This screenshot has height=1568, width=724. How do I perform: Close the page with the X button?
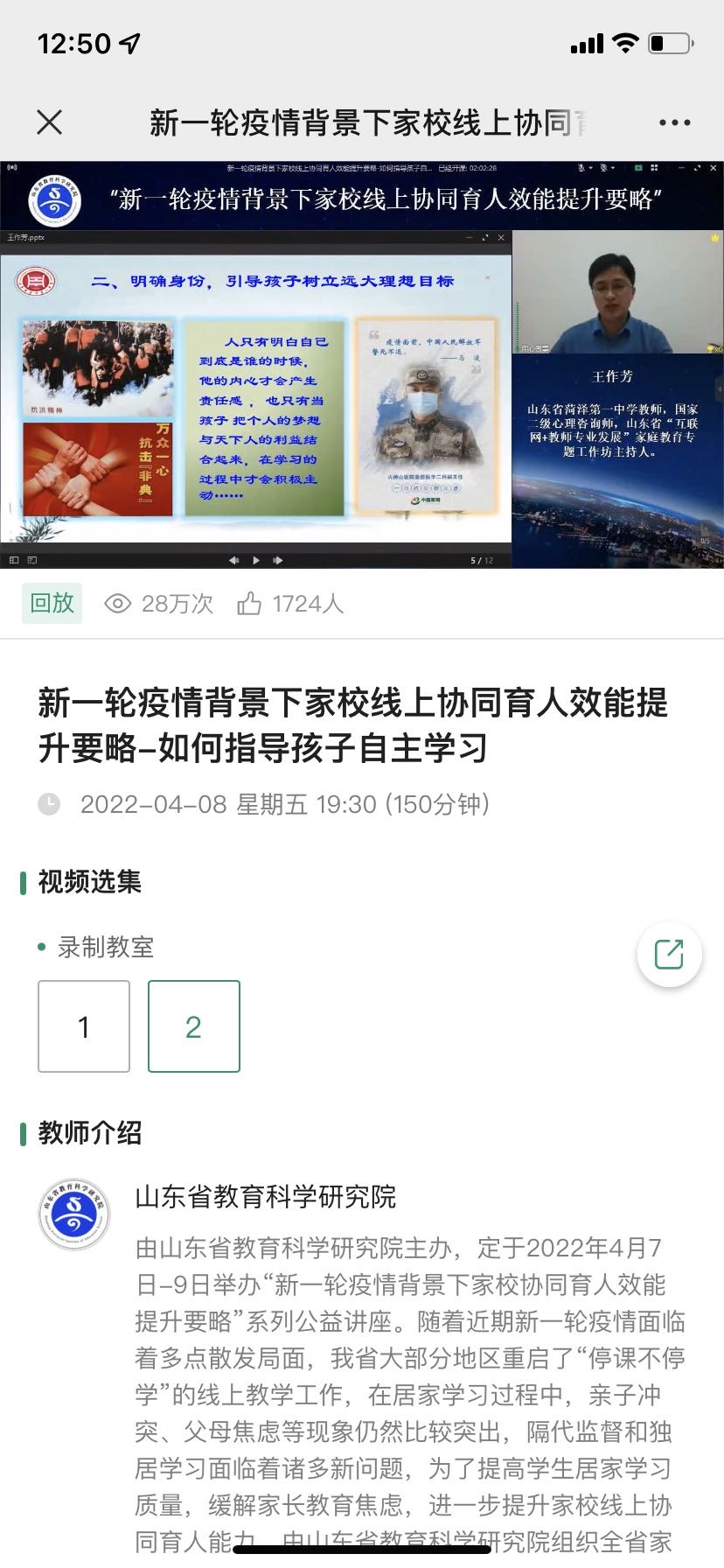[x=50, y=122]
